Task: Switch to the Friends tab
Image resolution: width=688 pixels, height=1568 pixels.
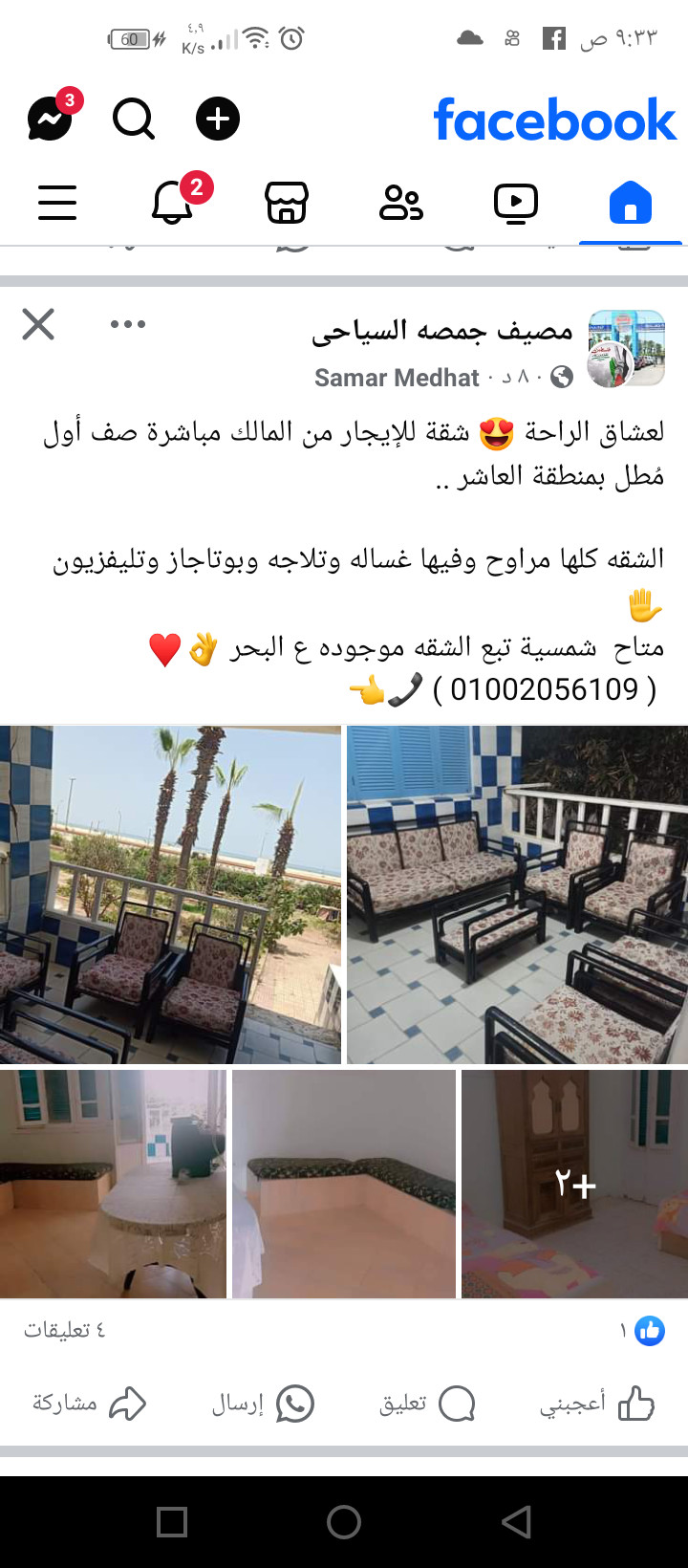Action: [401, 203]
